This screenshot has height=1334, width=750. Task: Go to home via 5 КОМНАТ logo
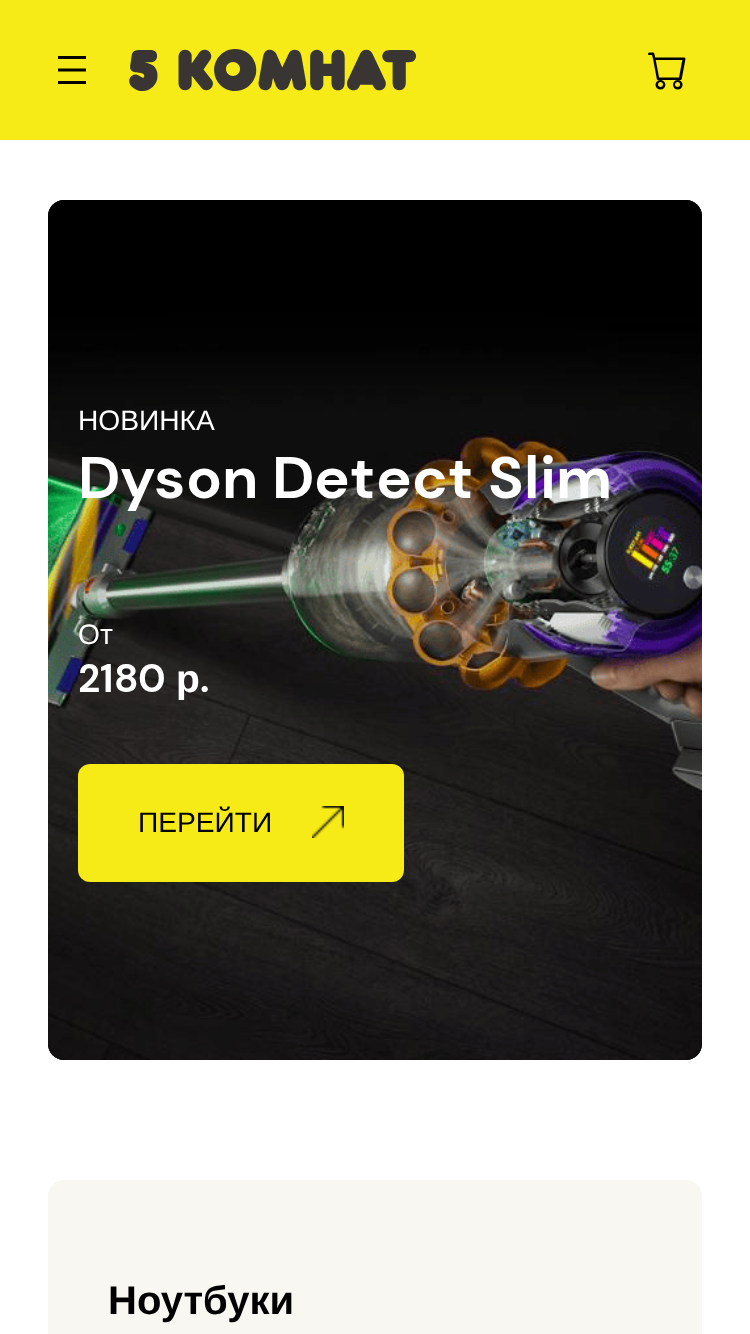tap(272, 70)
